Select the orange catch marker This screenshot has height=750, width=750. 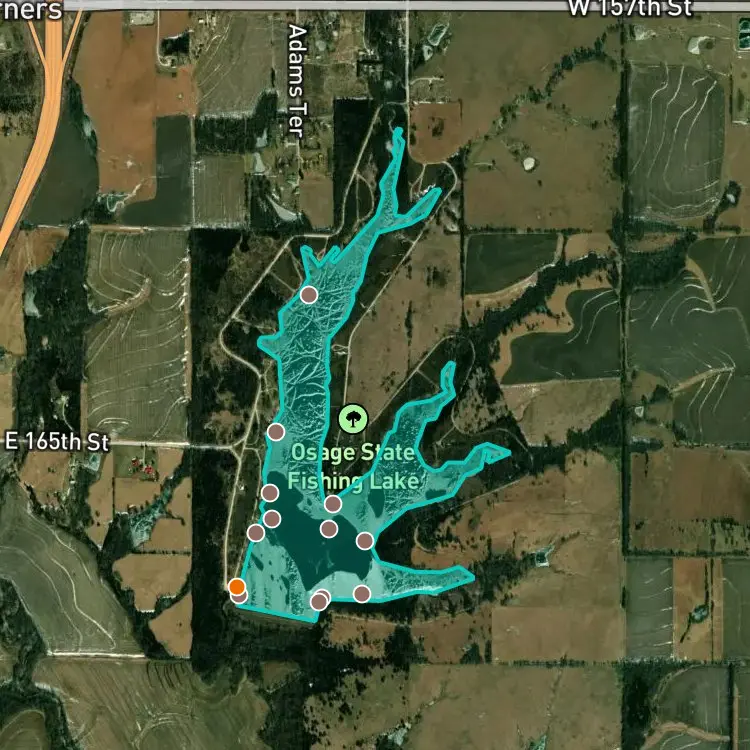click(237, 586)
